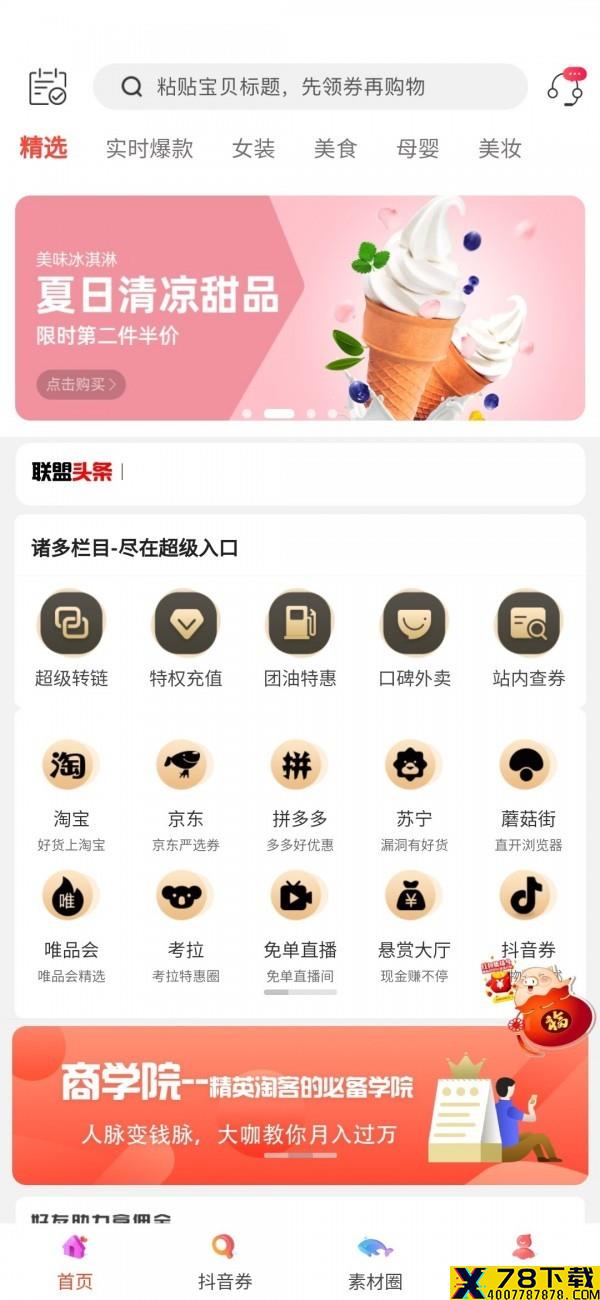Open the 夏日清凉甜品 ice cream banner
Screen dimensions: 600x1300
(300, 308)
